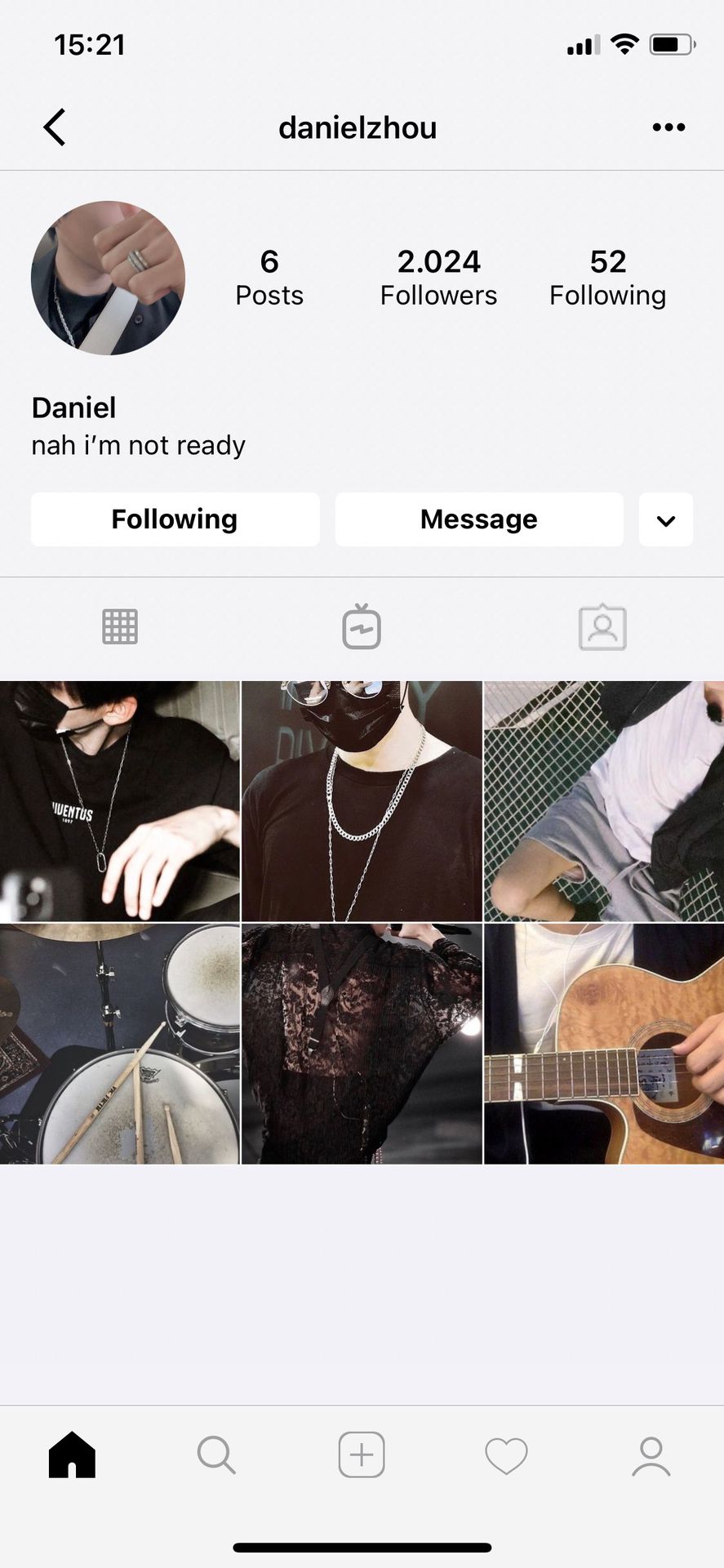Open the post with the fence
Screen dimensions: 724x1568
click(604, 801)
